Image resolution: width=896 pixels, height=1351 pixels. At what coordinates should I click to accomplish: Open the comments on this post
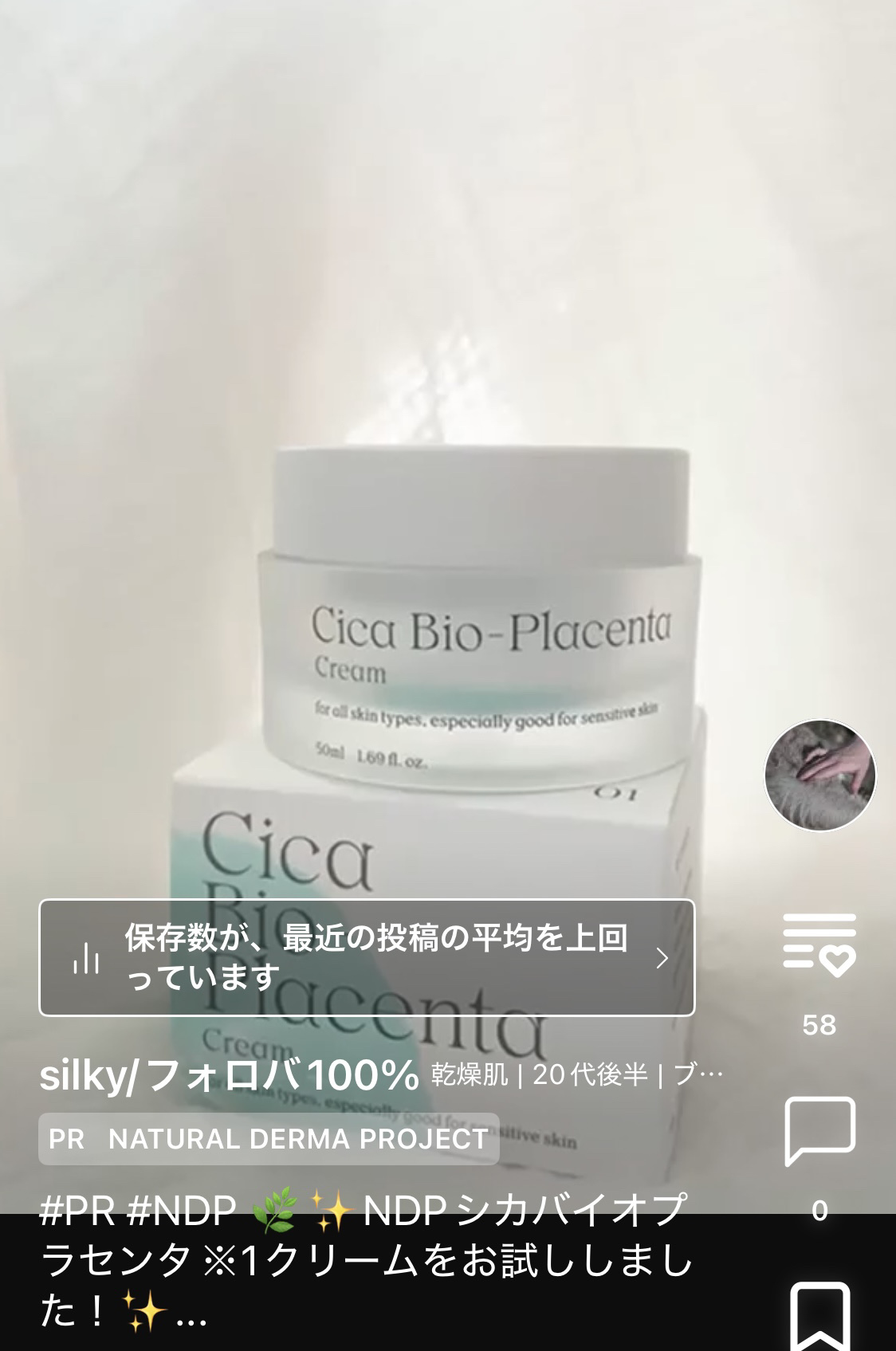coord(819,1131)
